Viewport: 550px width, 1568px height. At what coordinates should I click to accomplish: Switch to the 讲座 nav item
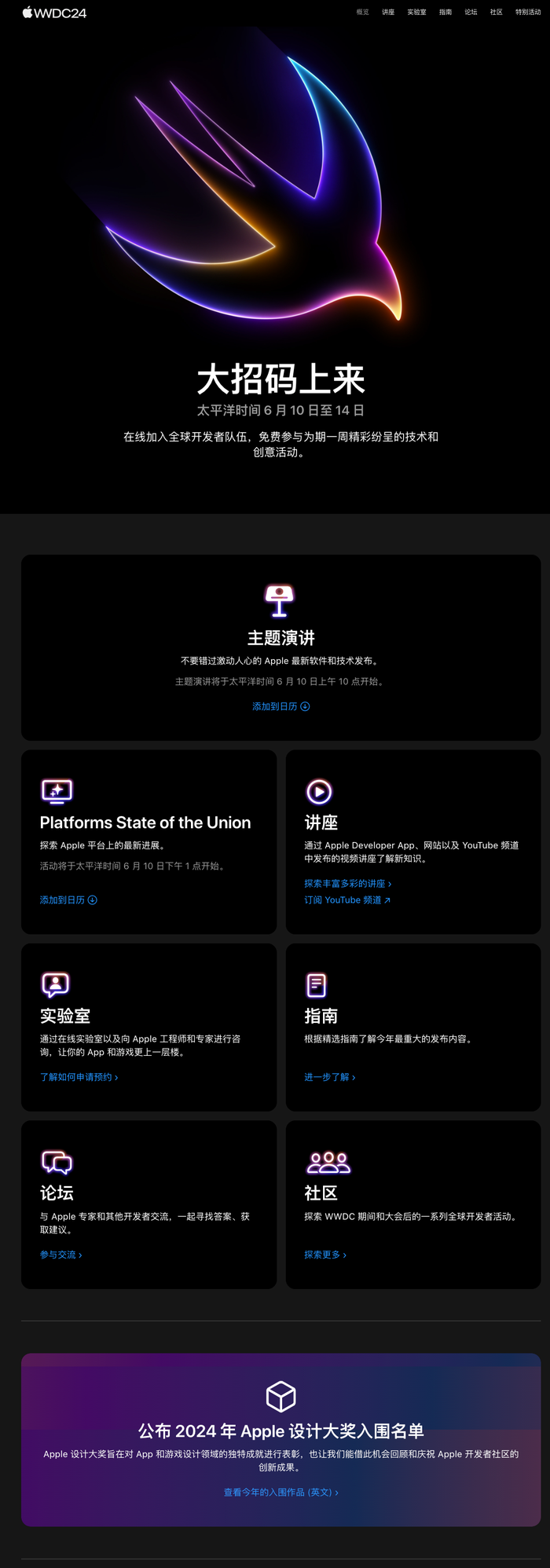388,13
